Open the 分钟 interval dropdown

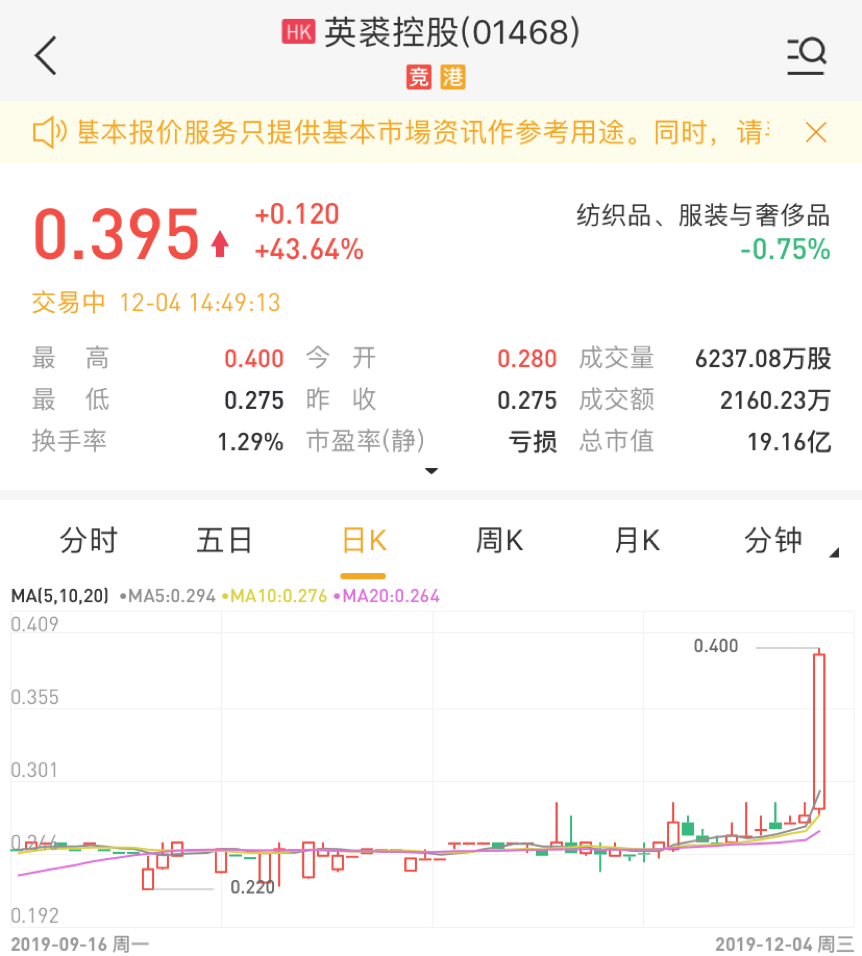(778, 541)
